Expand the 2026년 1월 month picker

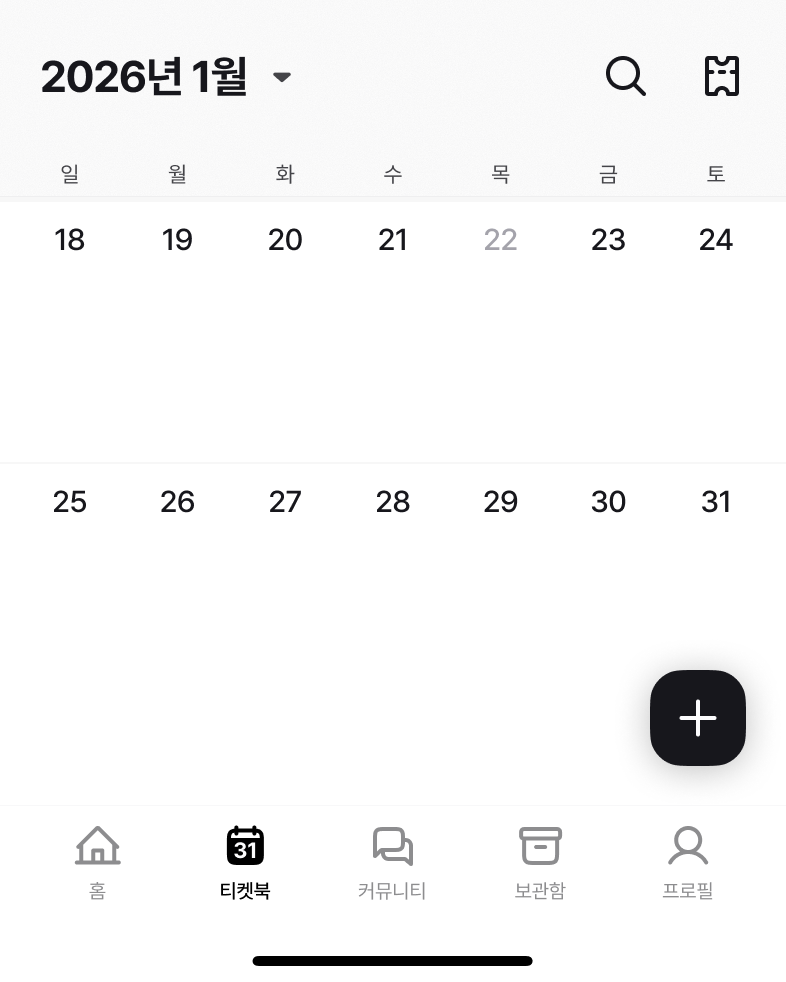click(166, 77)
